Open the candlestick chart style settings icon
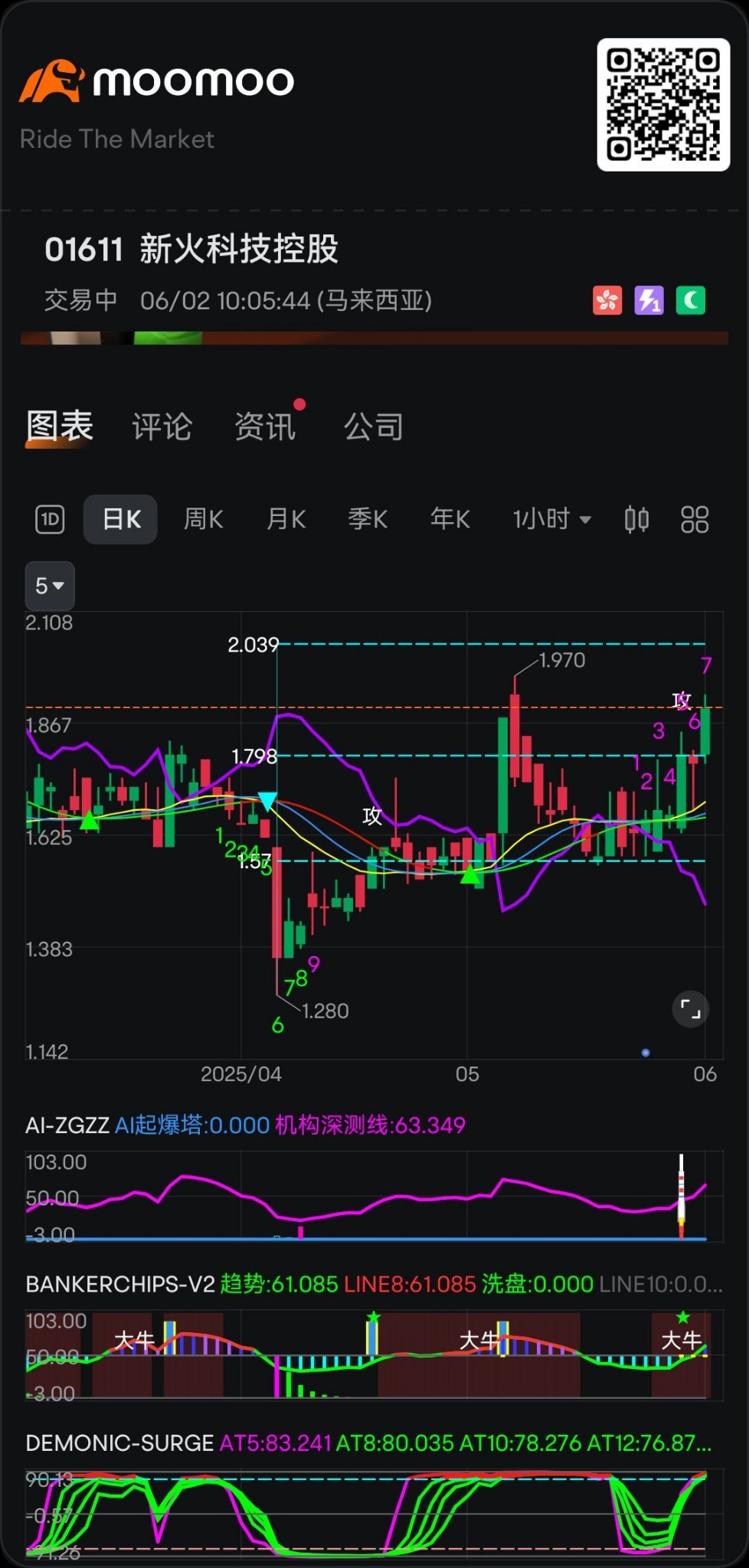The height and width of the screenshot is (1568, 749). coord(636,519)
